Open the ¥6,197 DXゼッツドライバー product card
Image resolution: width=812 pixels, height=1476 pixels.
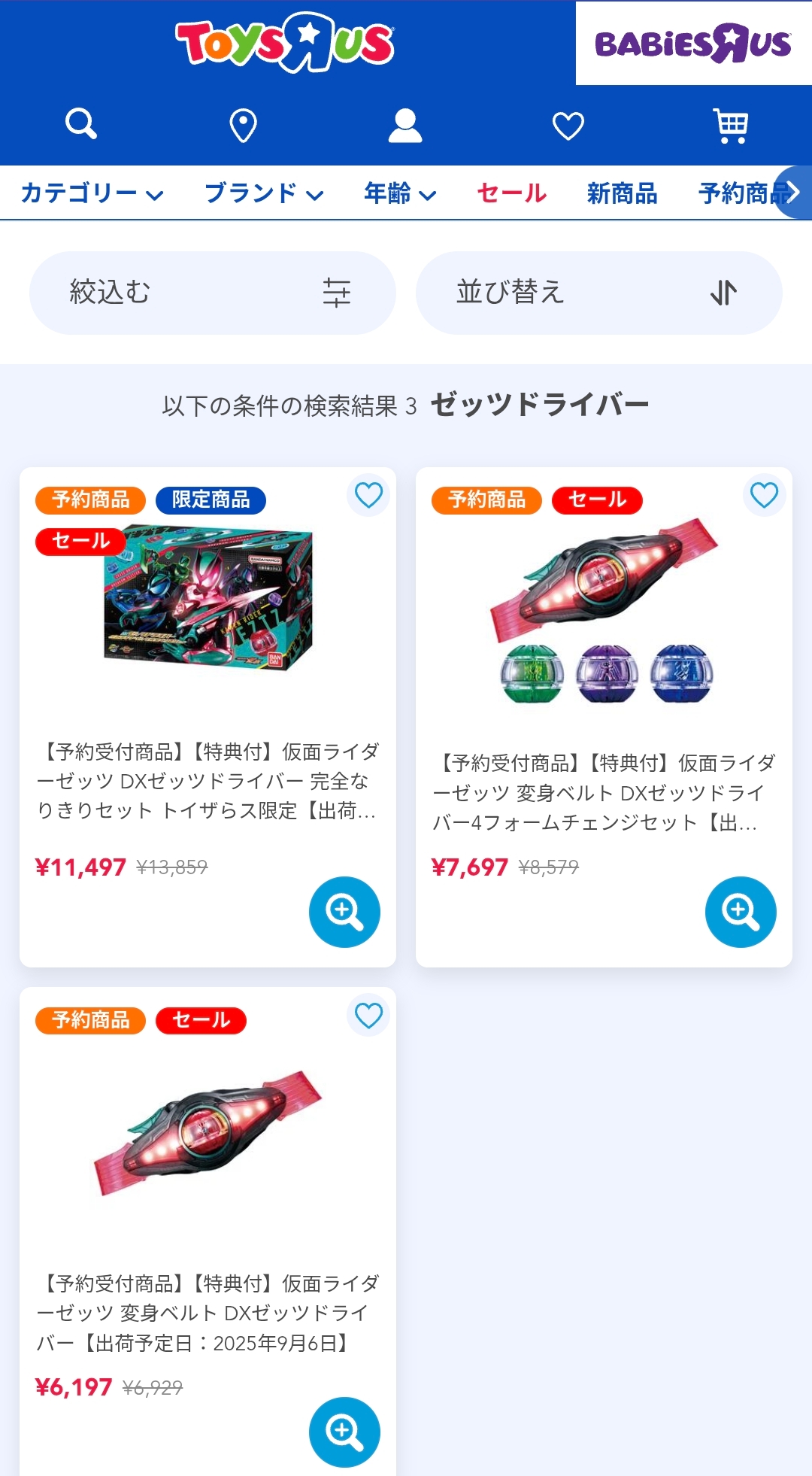pyautogui.click(x=208, y=1232)
